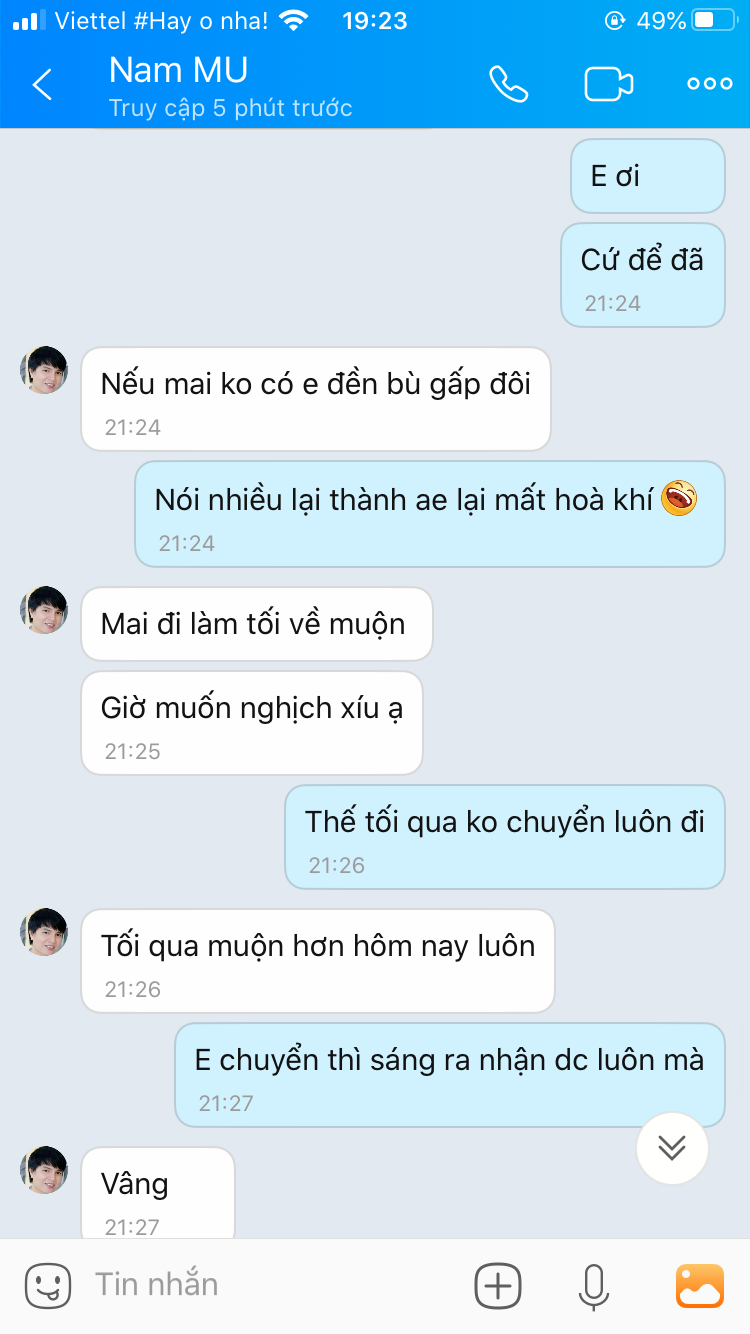The width and height of the screenshot is (750, 1334).
Task: Open the plus attachments menu
Action: pos(498,1285)
